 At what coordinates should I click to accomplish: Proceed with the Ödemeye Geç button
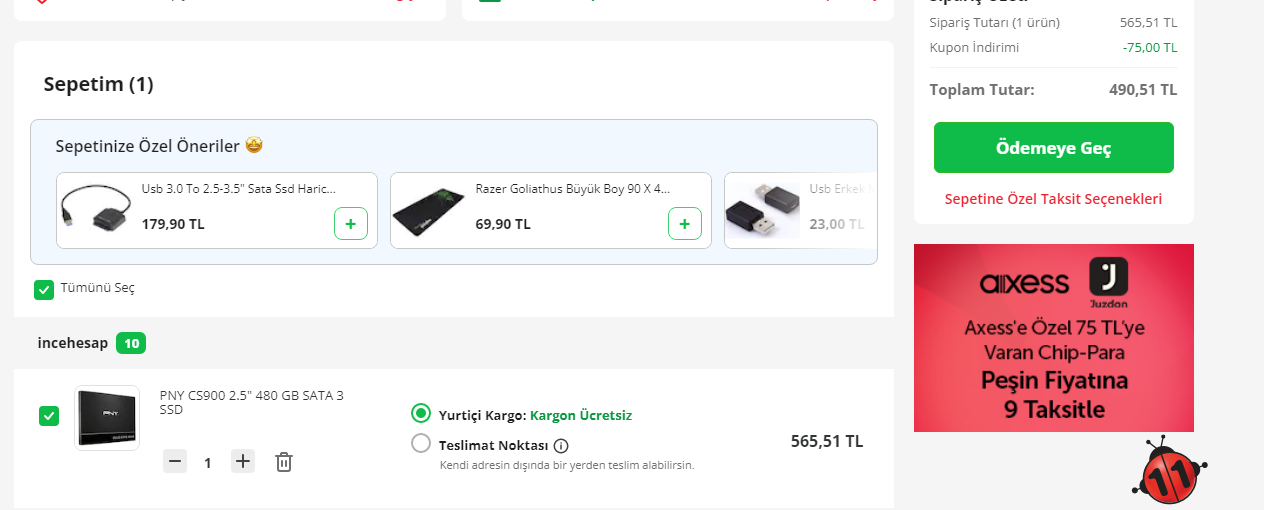(x=1053, y=148)
